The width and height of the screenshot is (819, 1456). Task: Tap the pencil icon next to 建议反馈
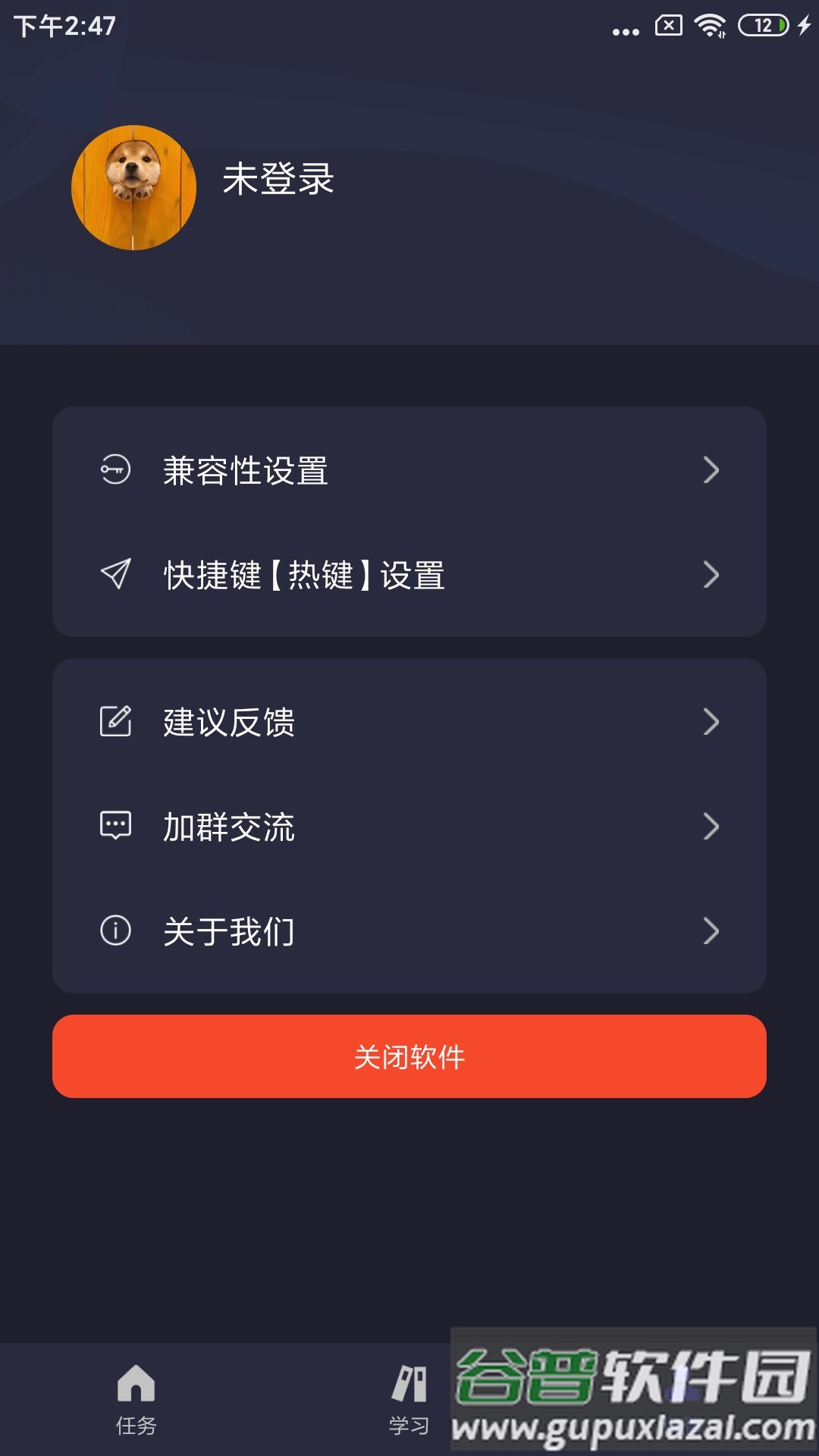[115, 722]
